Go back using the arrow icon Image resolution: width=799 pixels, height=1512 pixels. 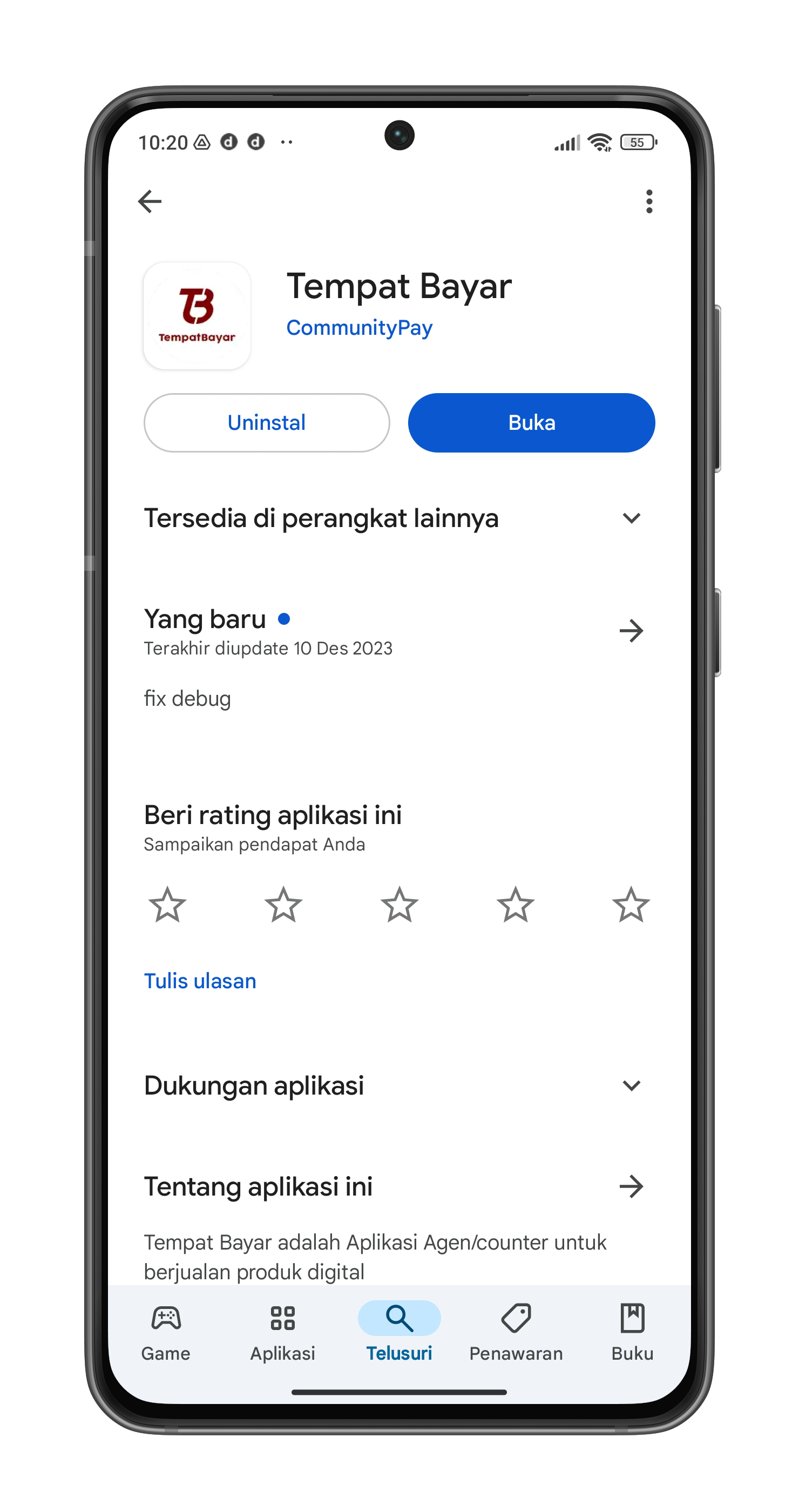click(x=150, y=201)
